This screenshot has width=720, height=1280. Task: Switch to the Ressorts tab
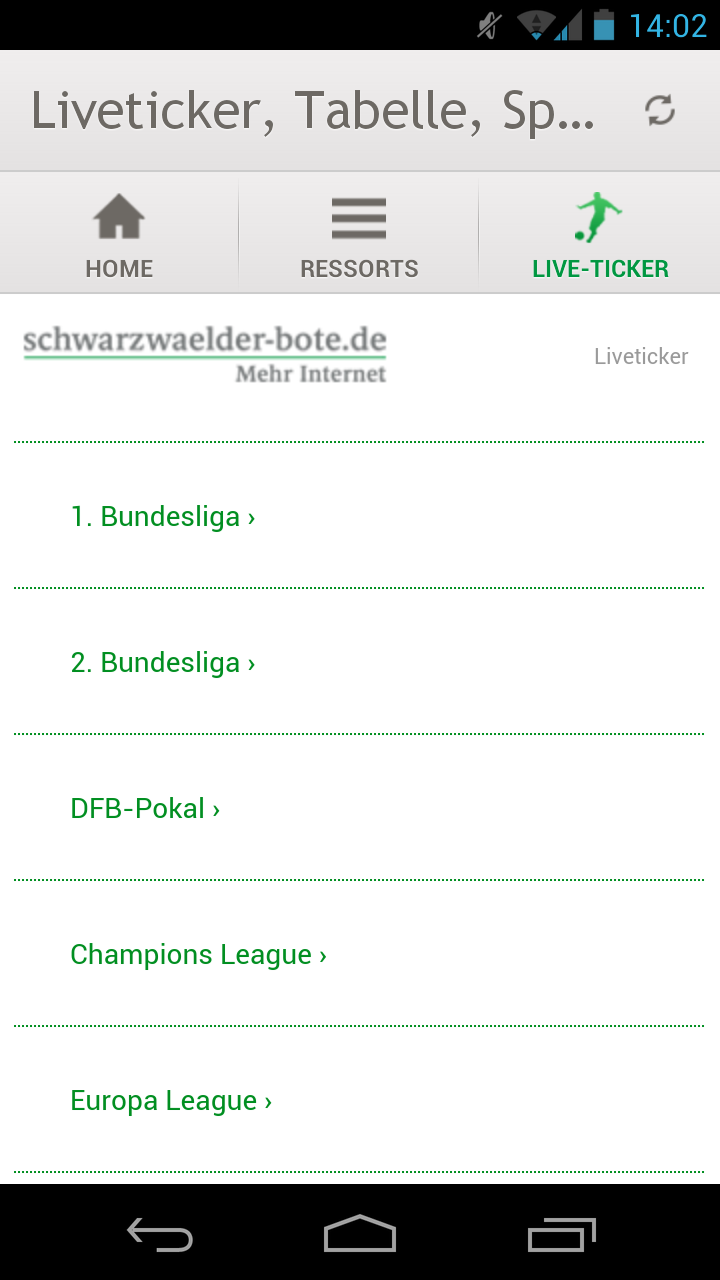pos(358,268)
